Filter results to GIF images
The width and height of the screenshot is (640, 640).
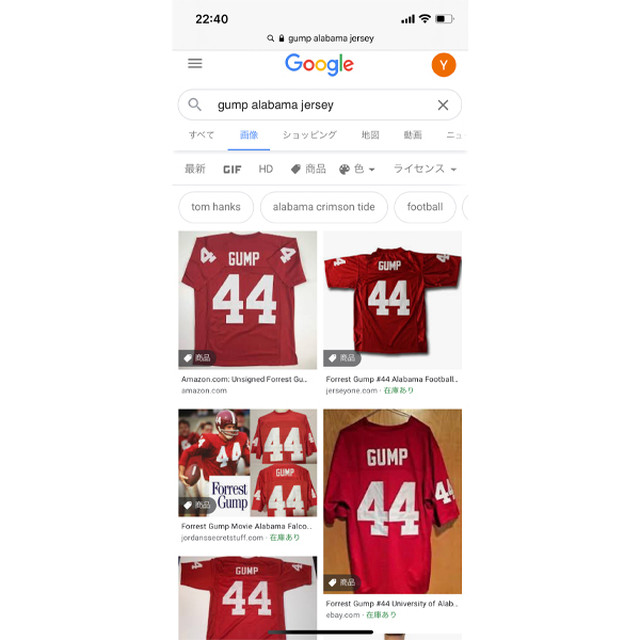232,169
